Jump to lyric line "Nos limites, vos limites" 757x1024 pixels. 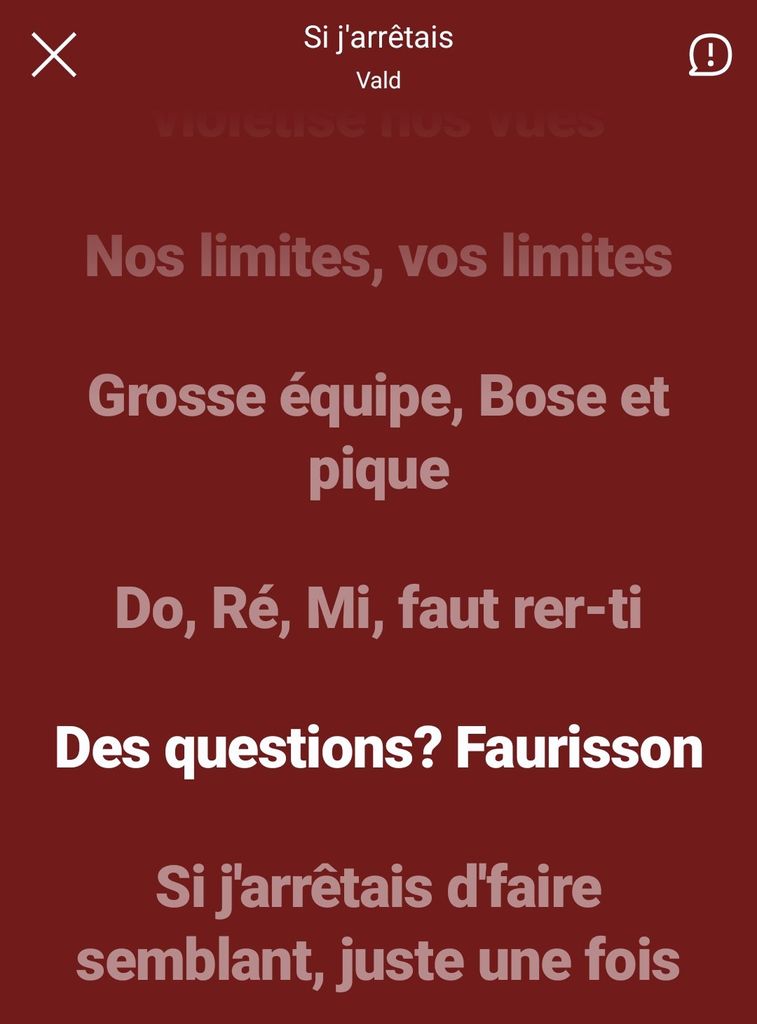tap(378, 257)
